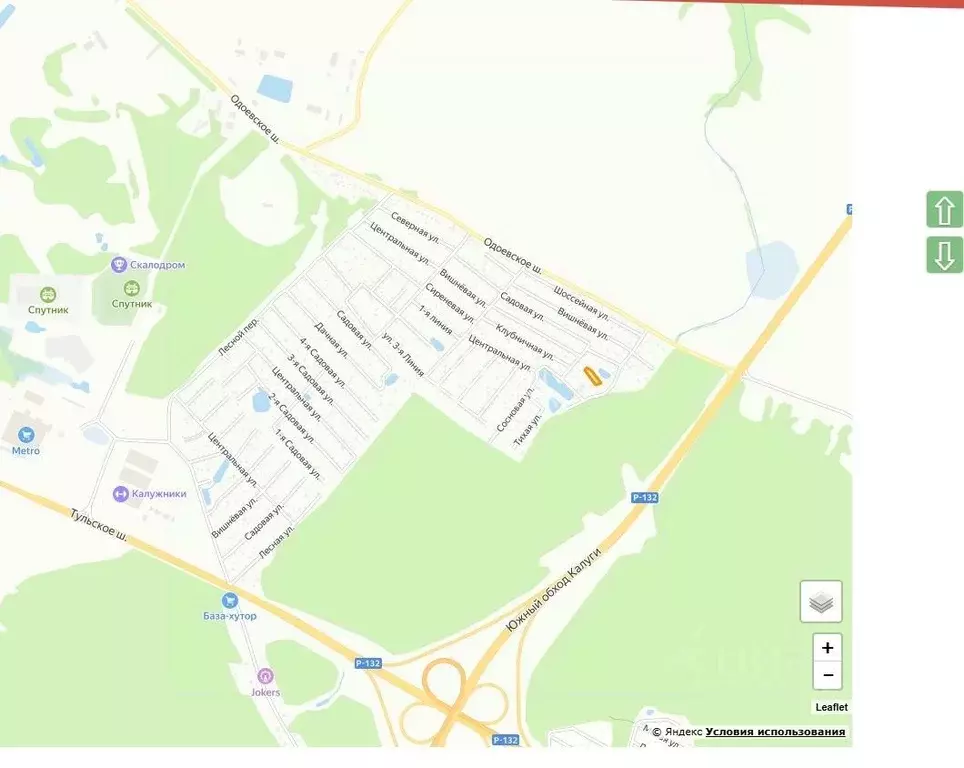Tap the green up arrow button
The width and height of the screenshot is (964, 768).
click(x=944, y=210)
